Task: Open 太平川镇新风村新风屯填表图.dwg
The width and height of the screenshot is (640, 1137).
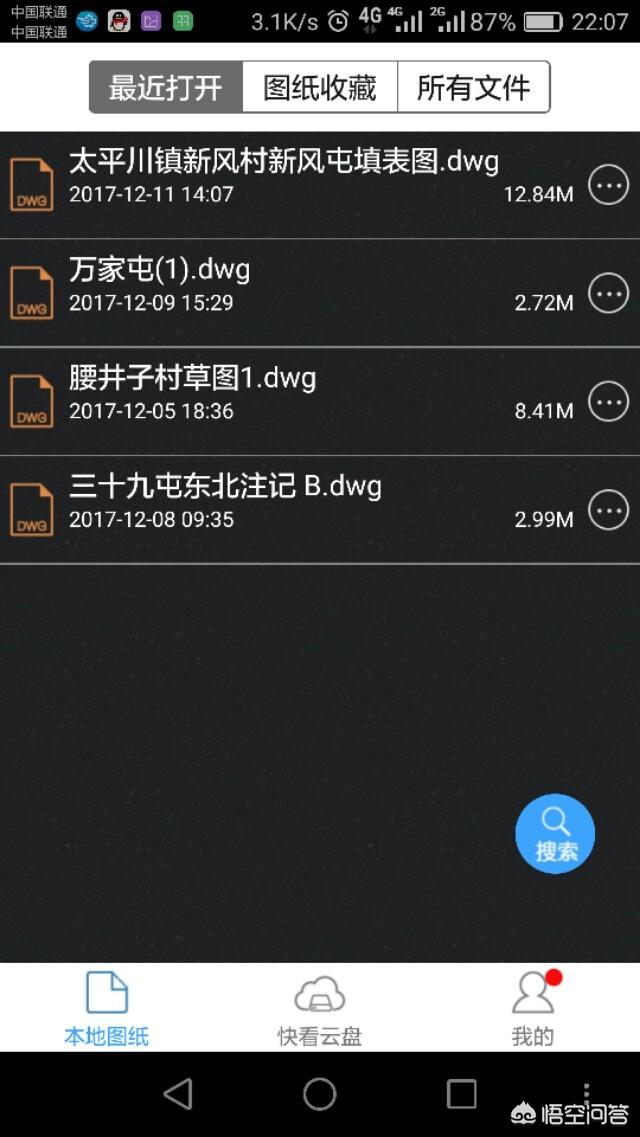Action: 284,176
